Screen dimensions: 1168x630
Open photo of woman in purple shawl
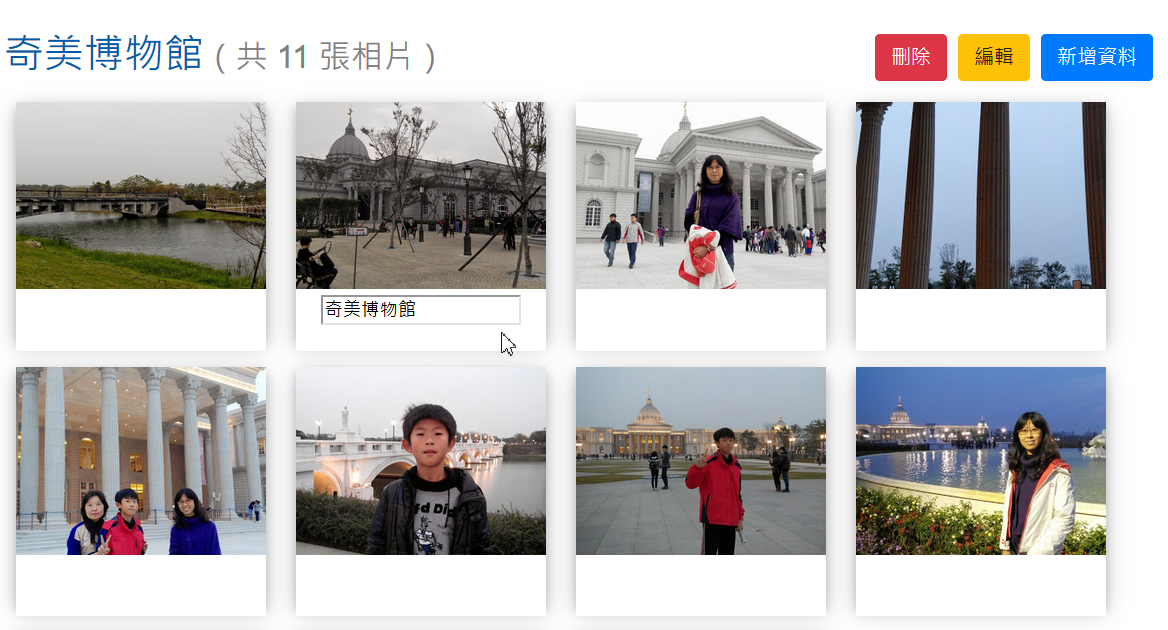[701, 195]
